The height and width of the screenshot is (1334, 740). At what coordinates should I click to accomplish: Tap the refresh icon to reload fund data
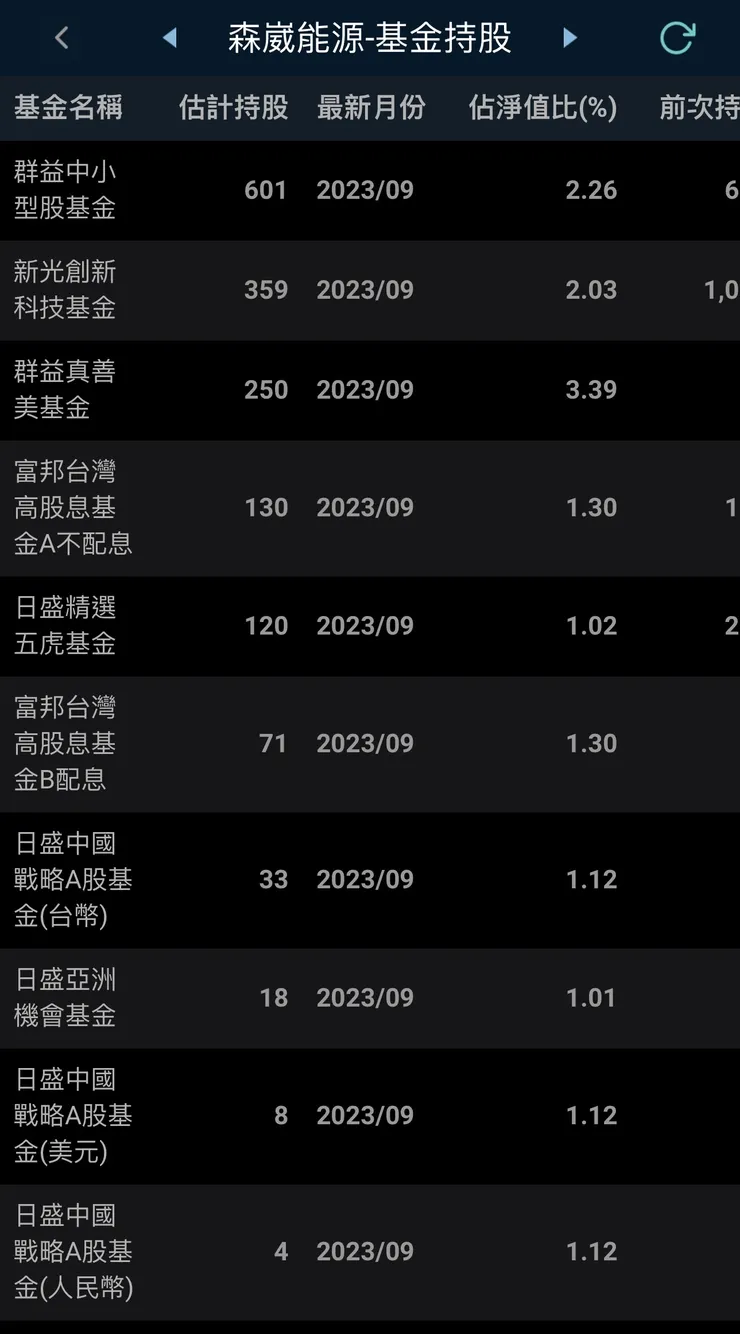point(678,37)
